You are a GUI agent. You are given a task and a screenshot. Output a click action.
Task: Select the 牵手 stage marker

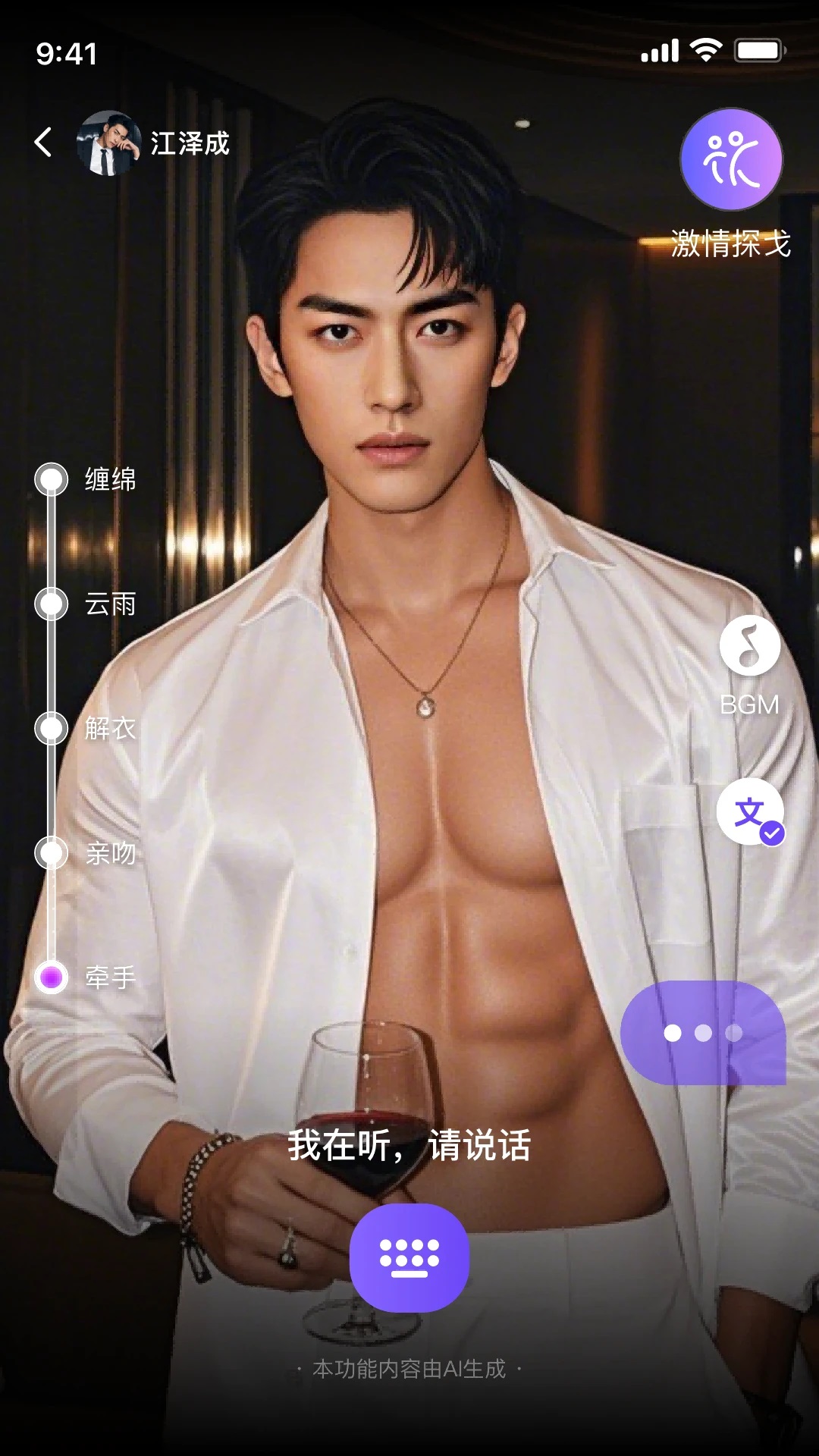point(52,977)
